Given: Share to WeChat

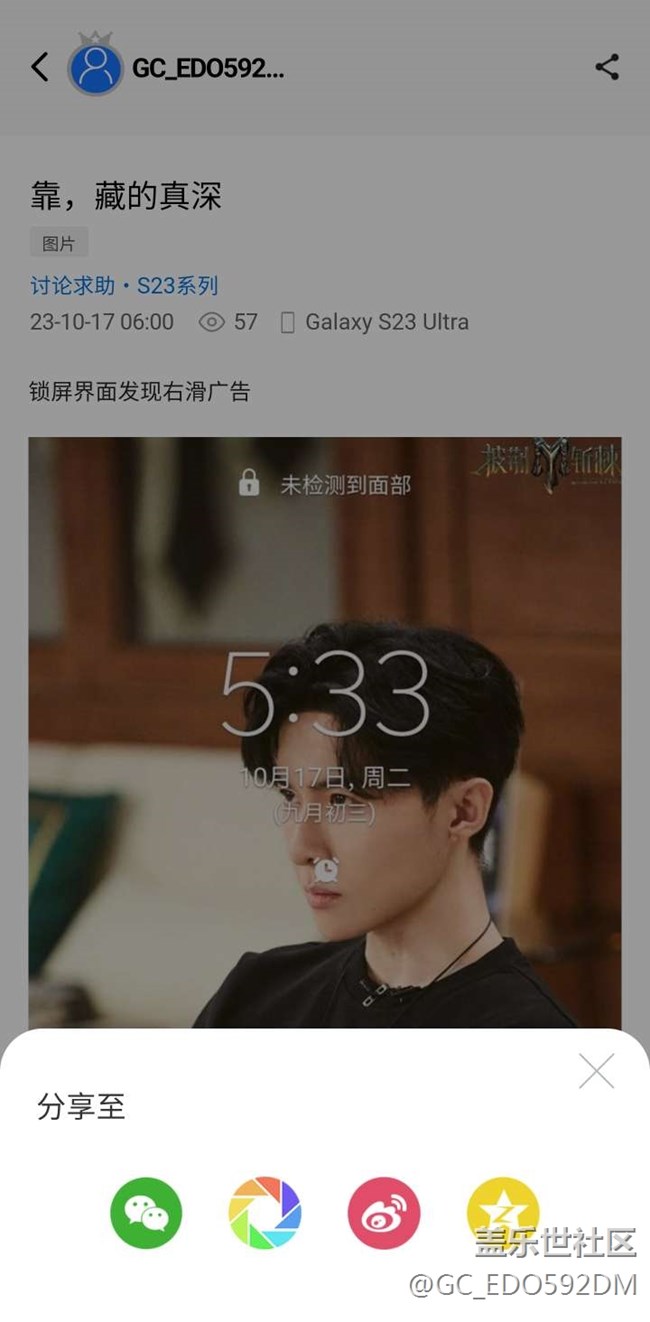Looking at the screenshot, I should (x=146, y=1213).
